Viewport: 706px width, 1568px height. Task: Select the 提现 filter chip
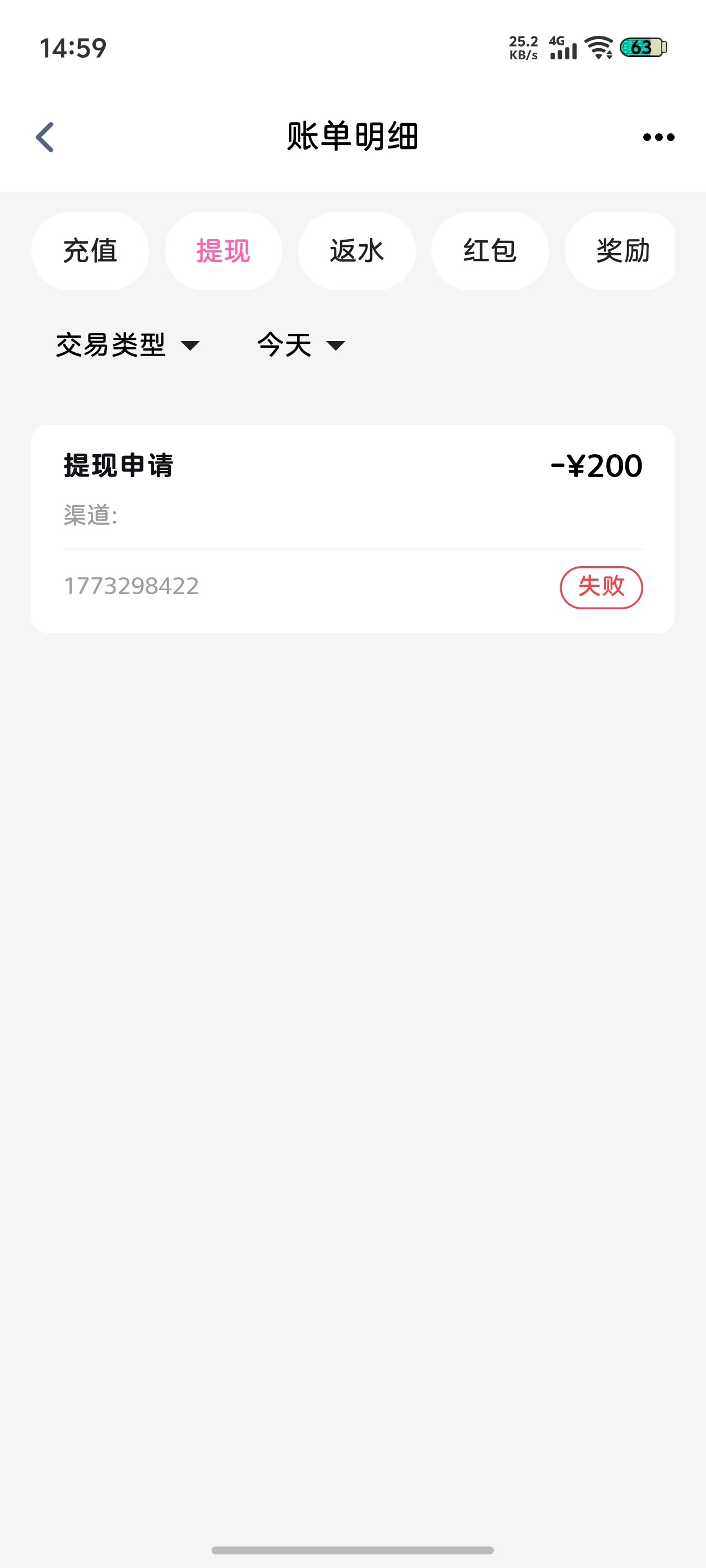[x=224, y=251]
